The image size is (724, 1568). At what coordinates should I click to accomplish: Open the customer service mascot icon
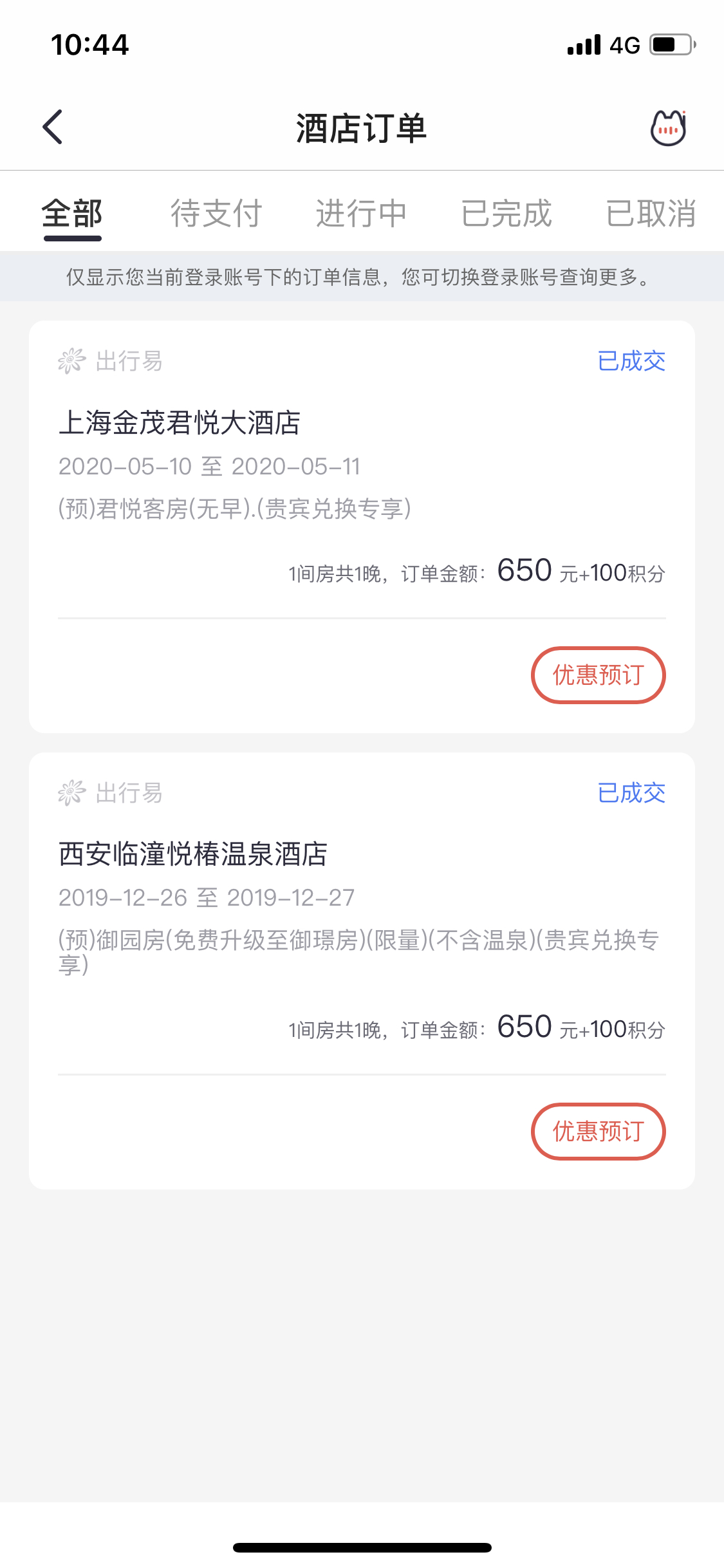(668, 127)
